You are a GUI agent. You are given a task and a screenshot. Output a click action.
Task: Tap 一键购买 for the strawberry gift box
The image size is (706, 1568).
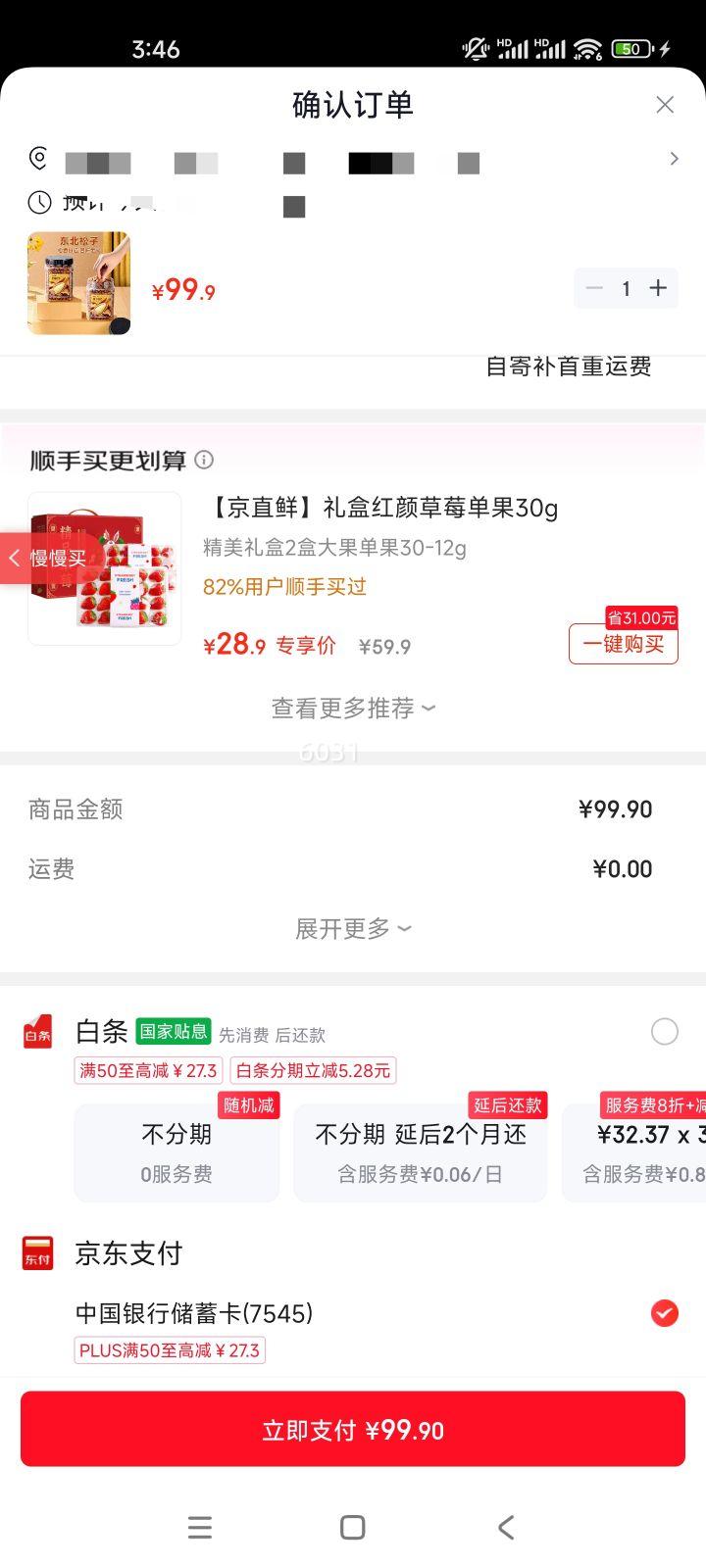623,645
